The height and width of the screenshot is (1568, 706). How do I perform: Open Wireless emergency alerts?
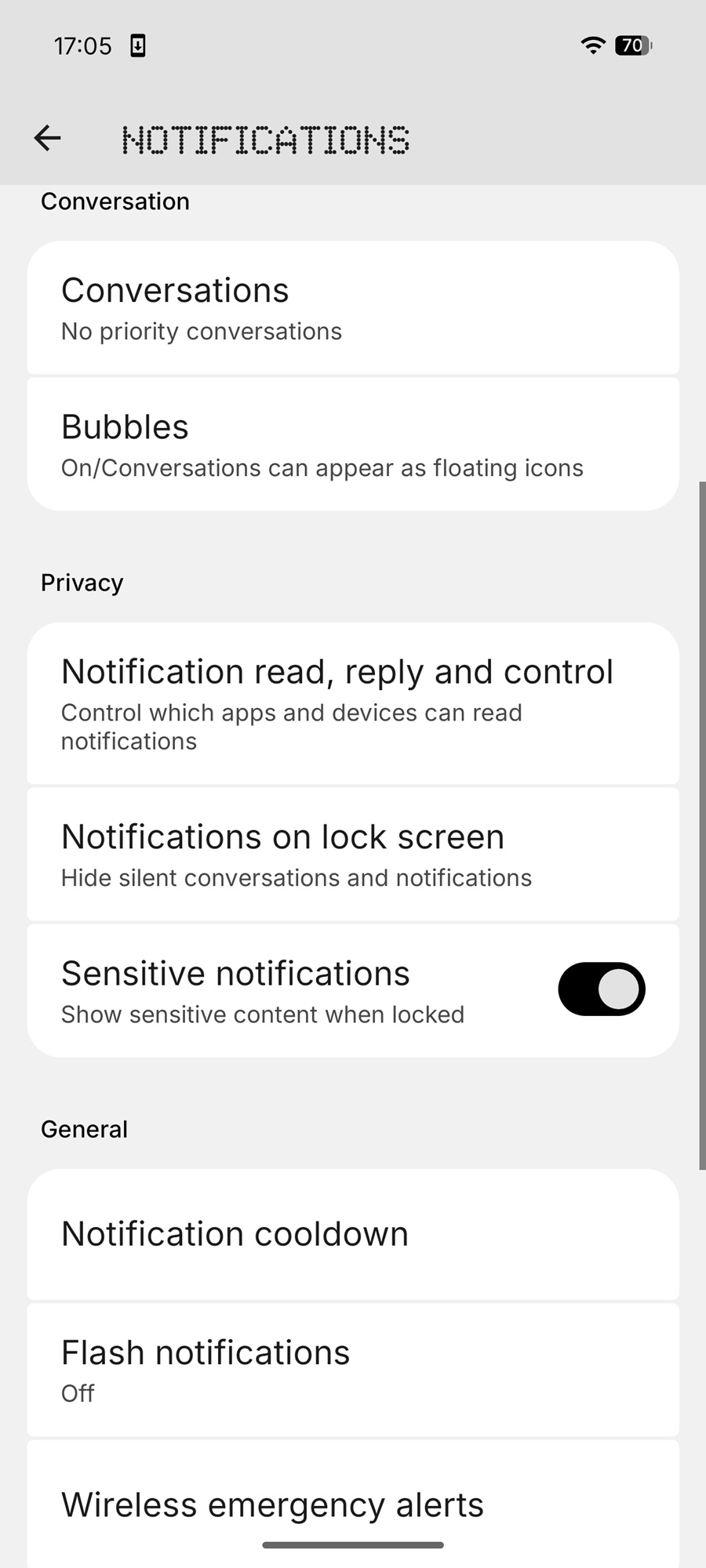pyautogui.click(x=353, y=1504)
